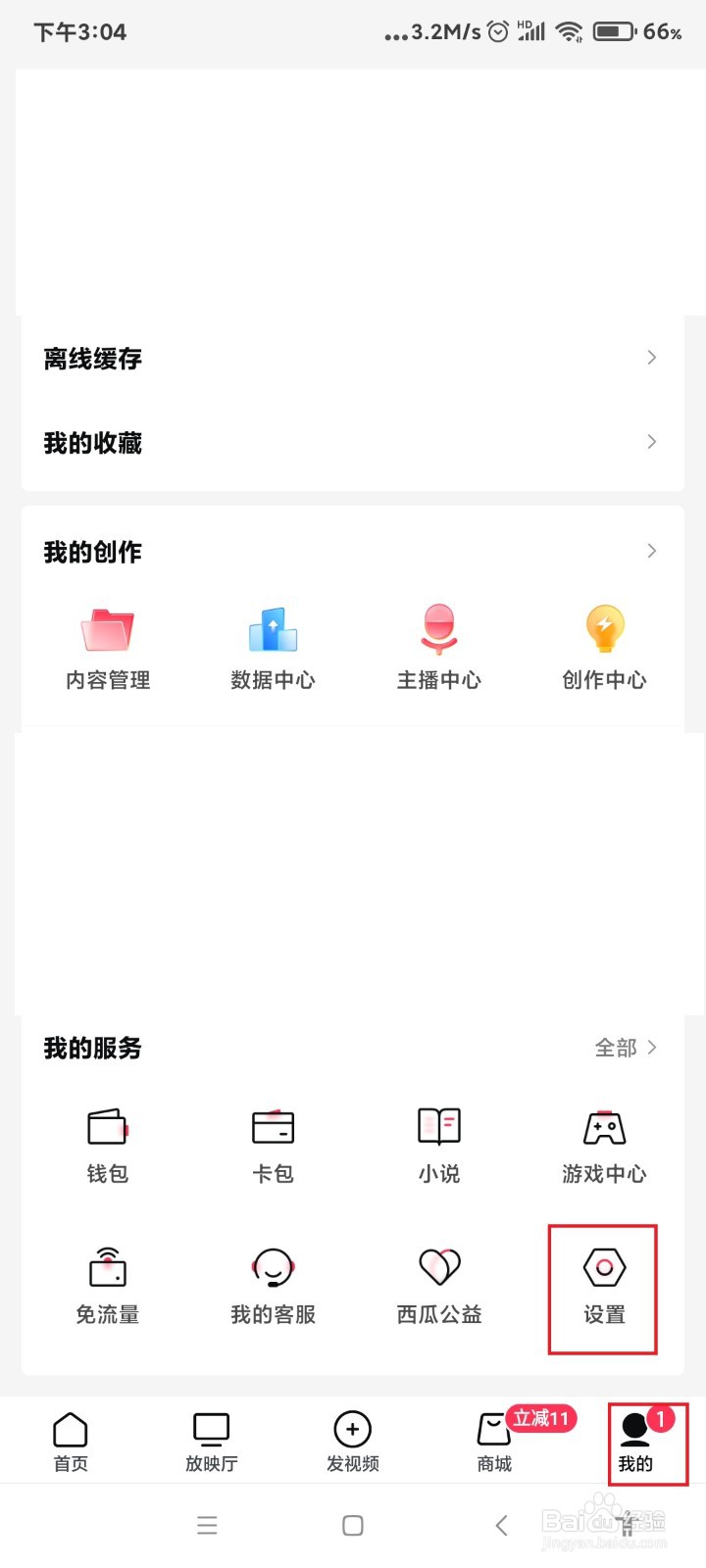Open 离线缓存 offline cache row

(x=353, y=358)
